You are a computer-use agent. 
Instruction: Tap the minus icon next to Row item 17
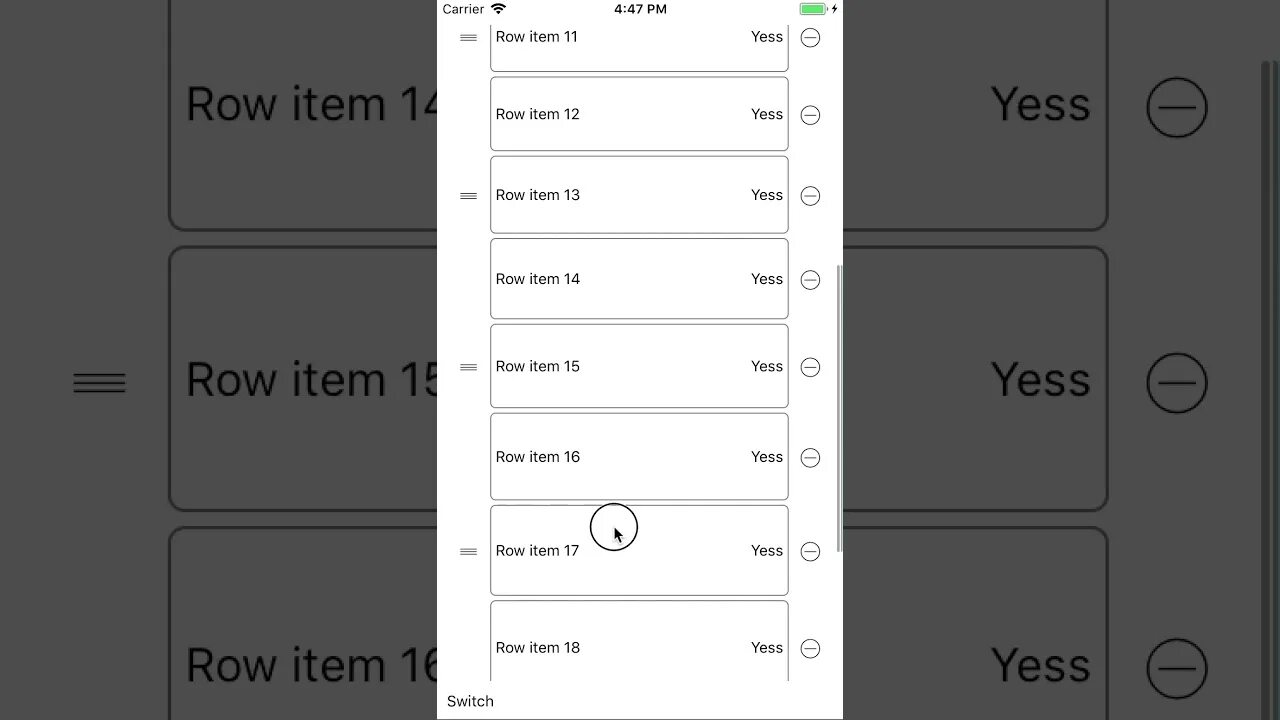pos(810,552)
